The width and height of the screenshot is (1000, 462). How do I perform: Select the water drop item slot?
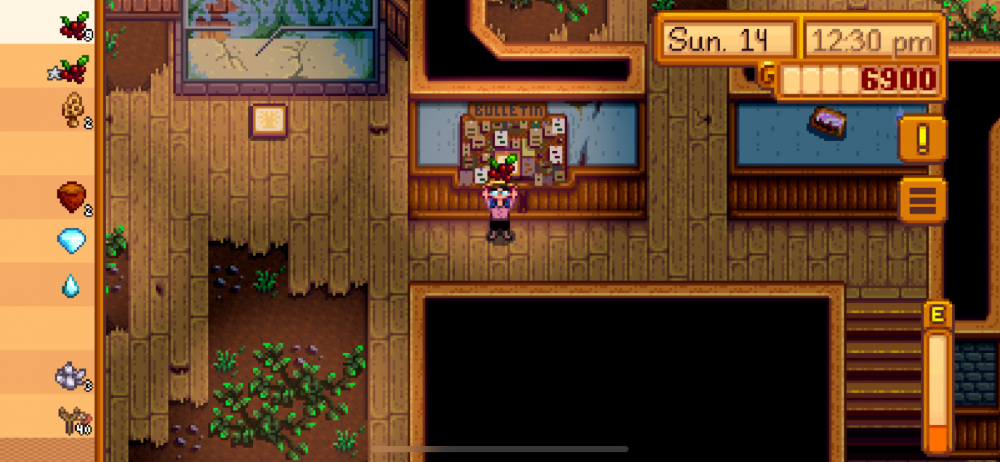coord(72,286)
